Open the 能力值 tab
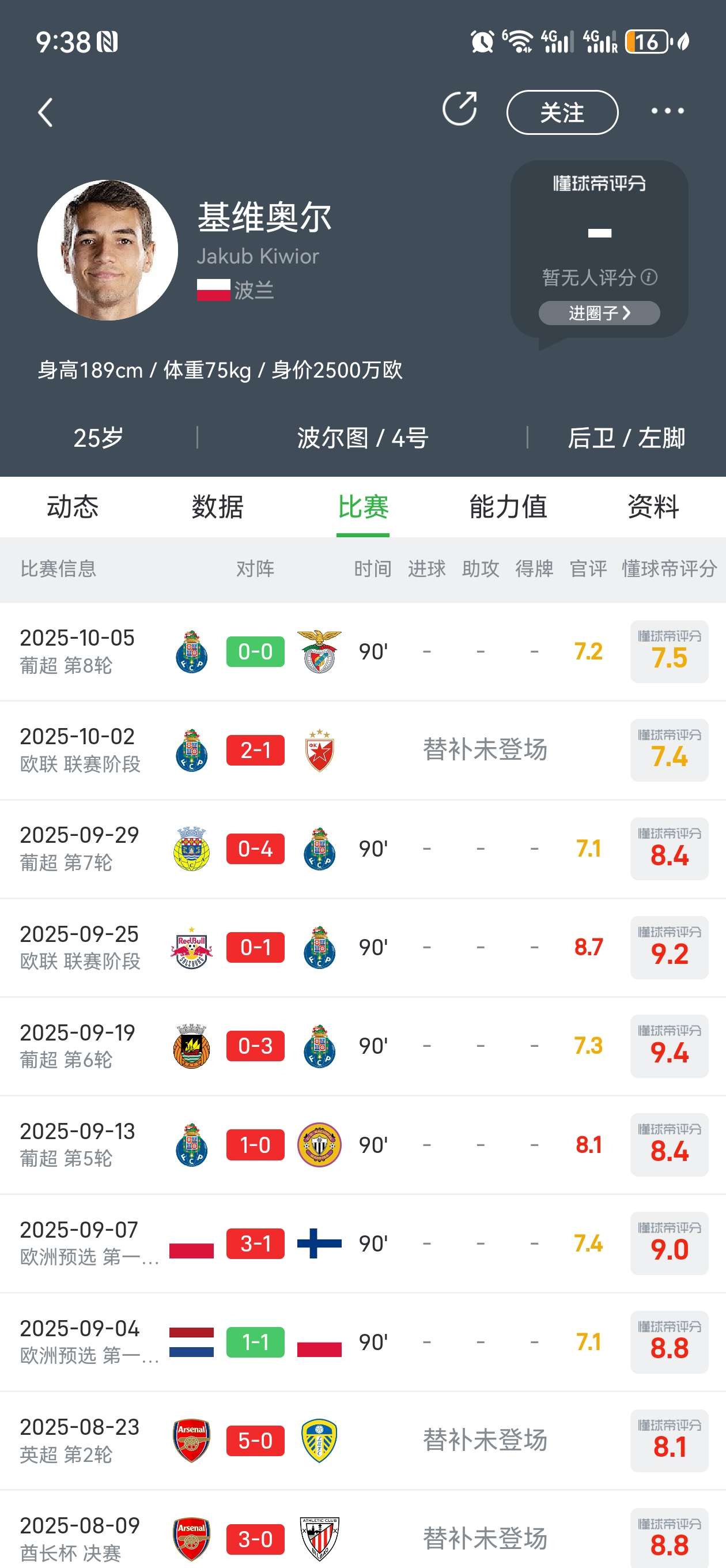 (x=508, y=507)
